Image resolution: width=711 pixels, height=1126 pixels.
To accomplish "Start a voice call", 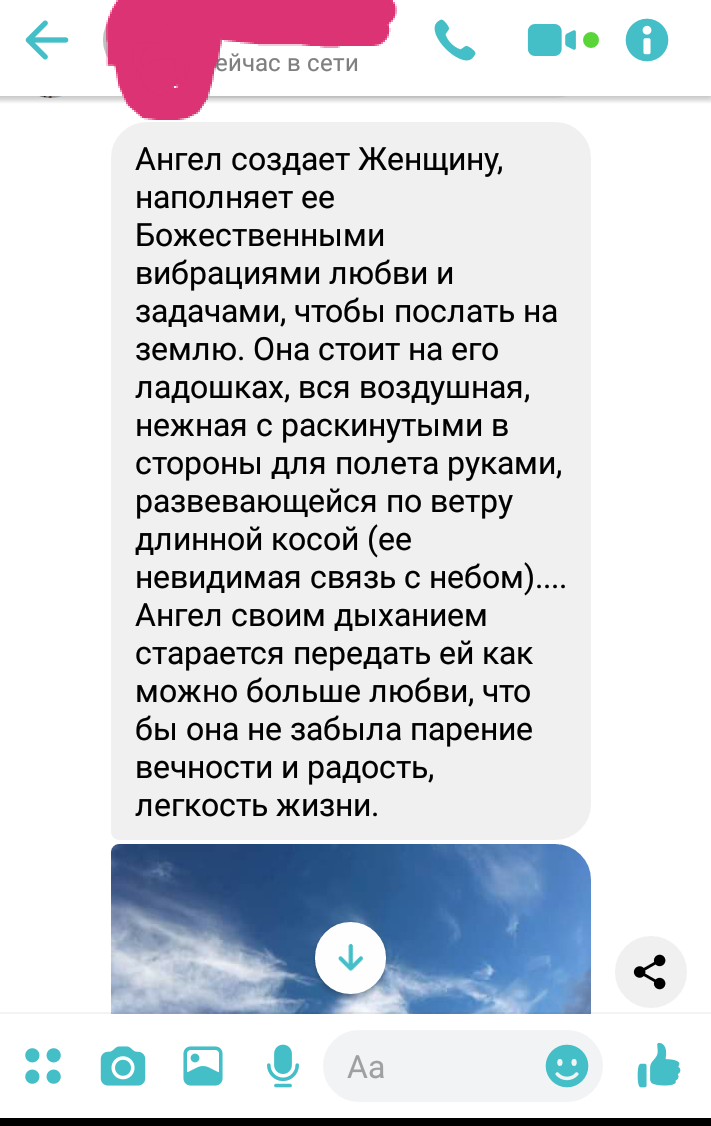I will pyautogui.click(x=454, y=40).
